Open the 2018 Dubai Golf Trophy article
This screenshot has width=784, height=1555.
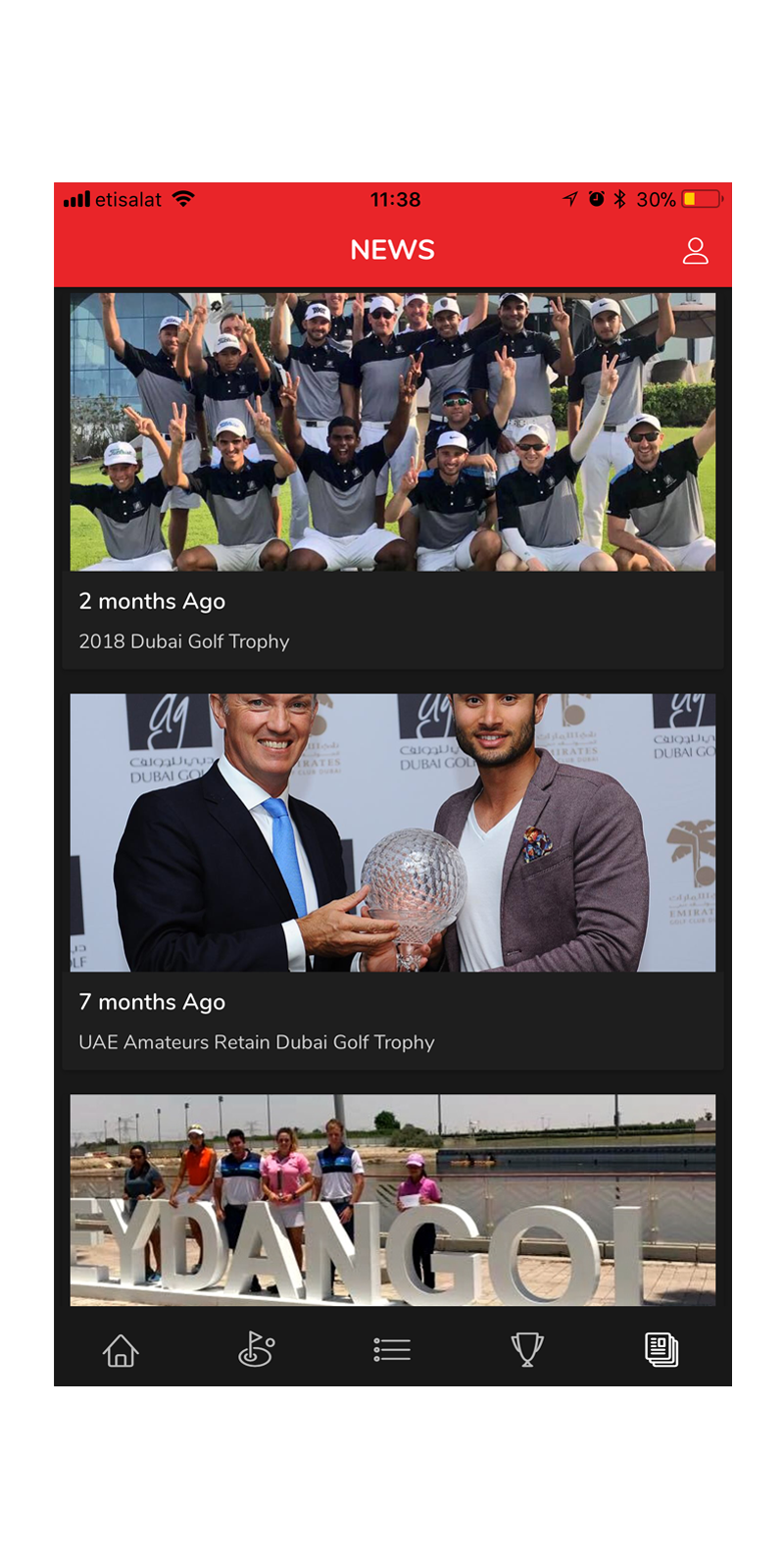point(392,480)
